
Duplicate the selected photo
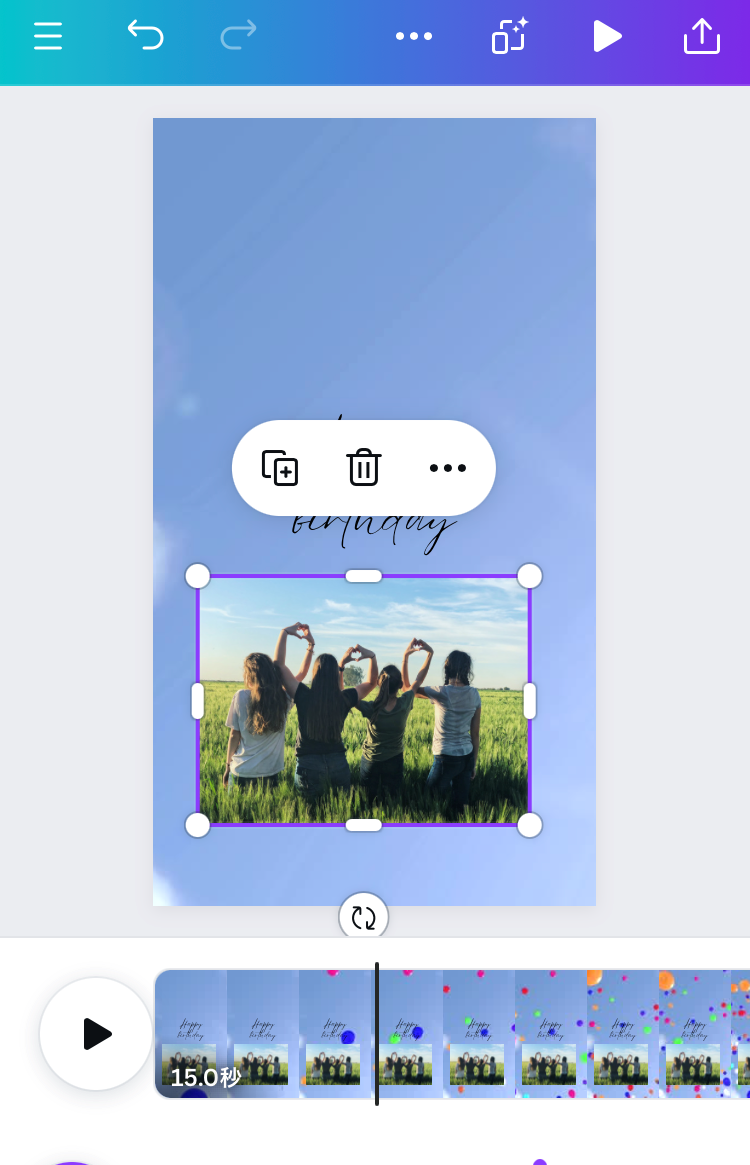pos(279,468)
